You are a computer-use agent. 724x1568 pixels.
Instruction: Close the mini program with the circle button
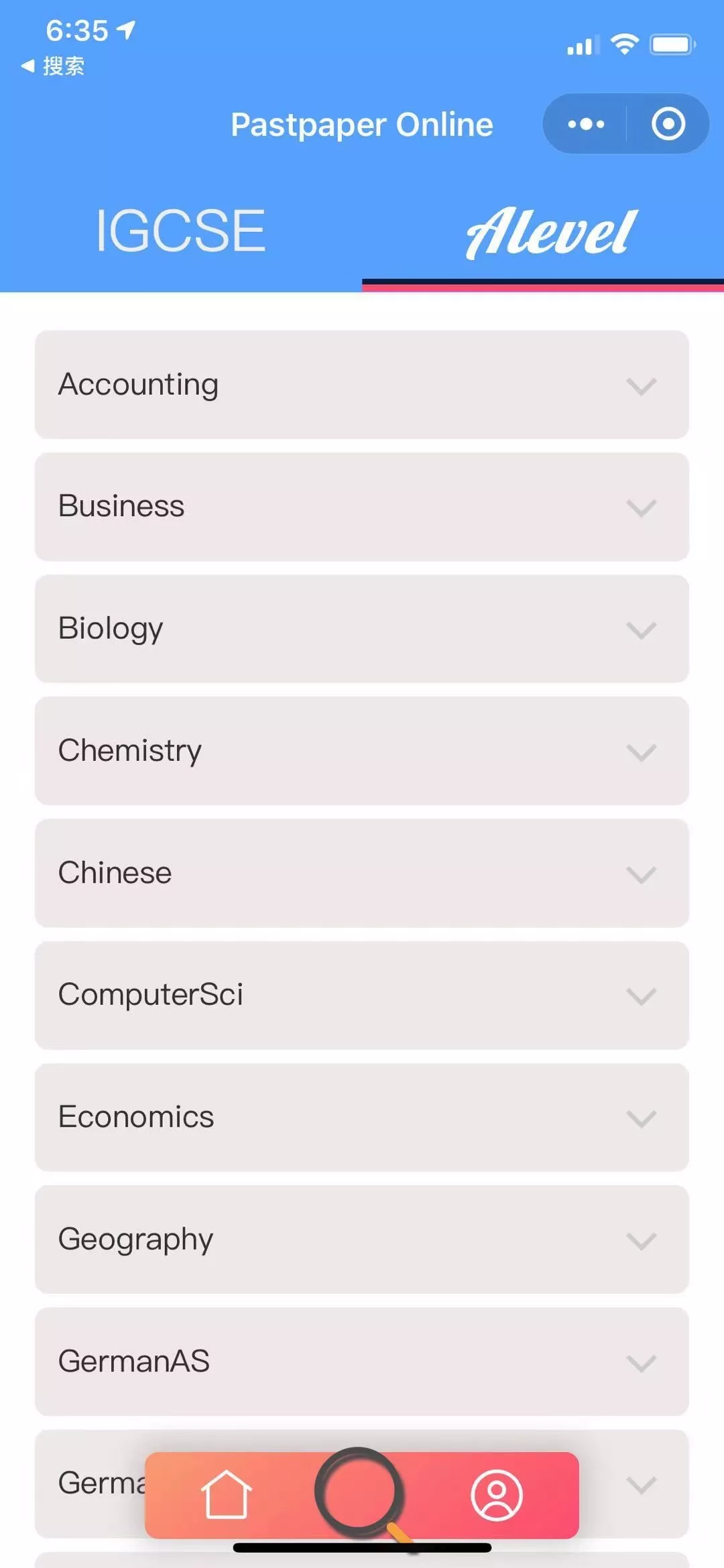pyautogui.click(x=668, y=124)
